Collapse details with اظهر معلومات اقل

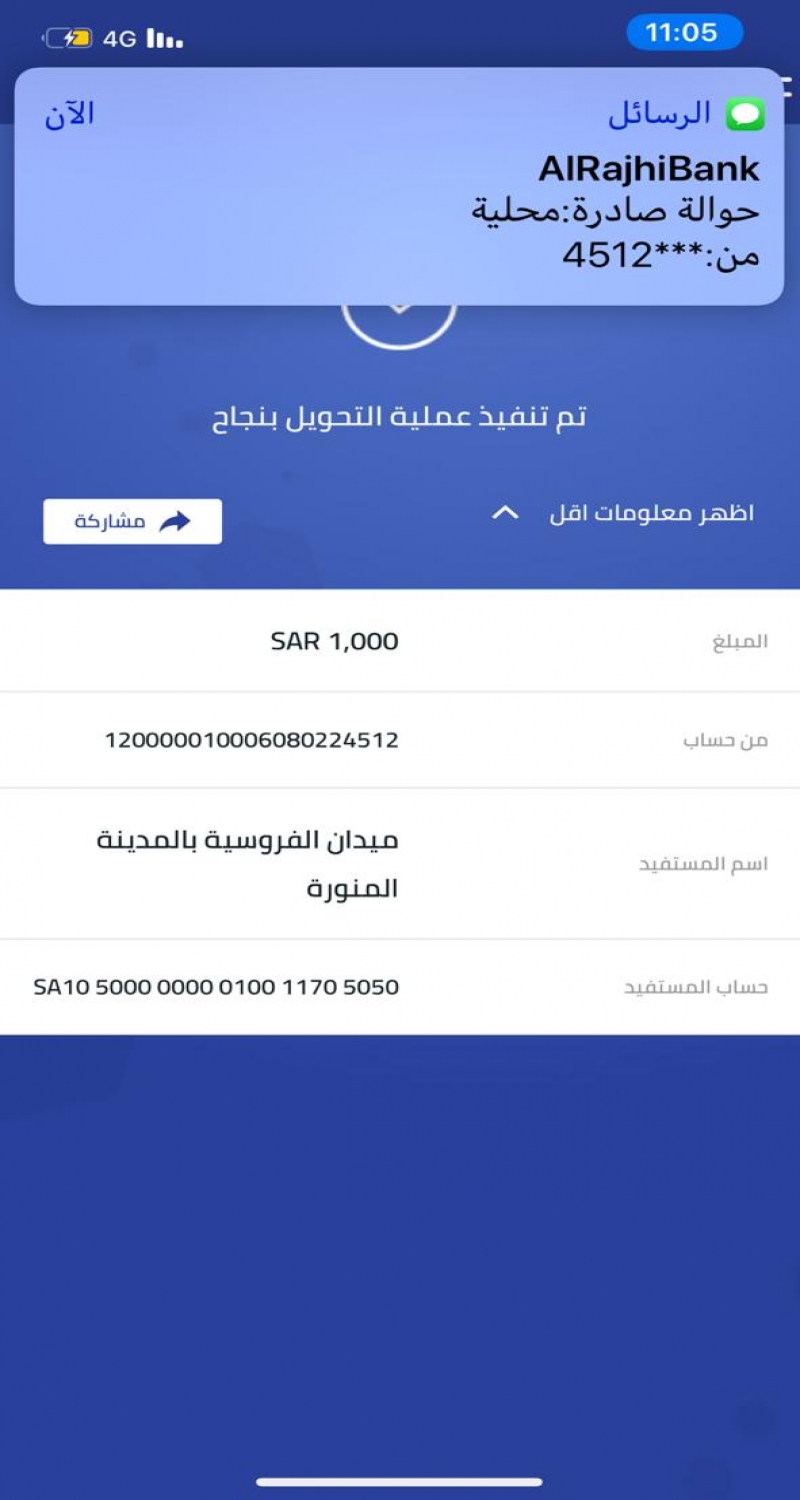[x=622, y=514]
